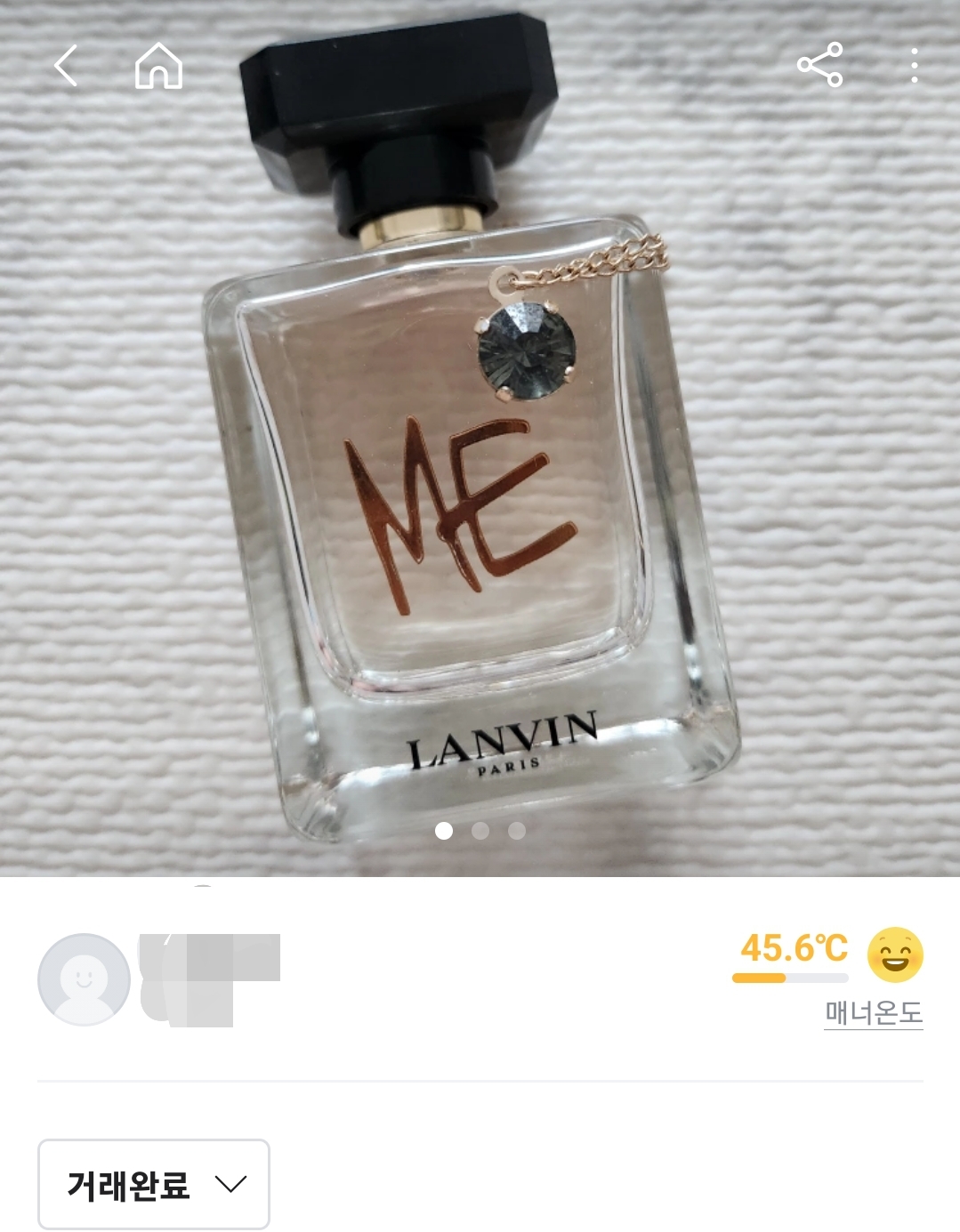Go to the home screen icon

158,67
